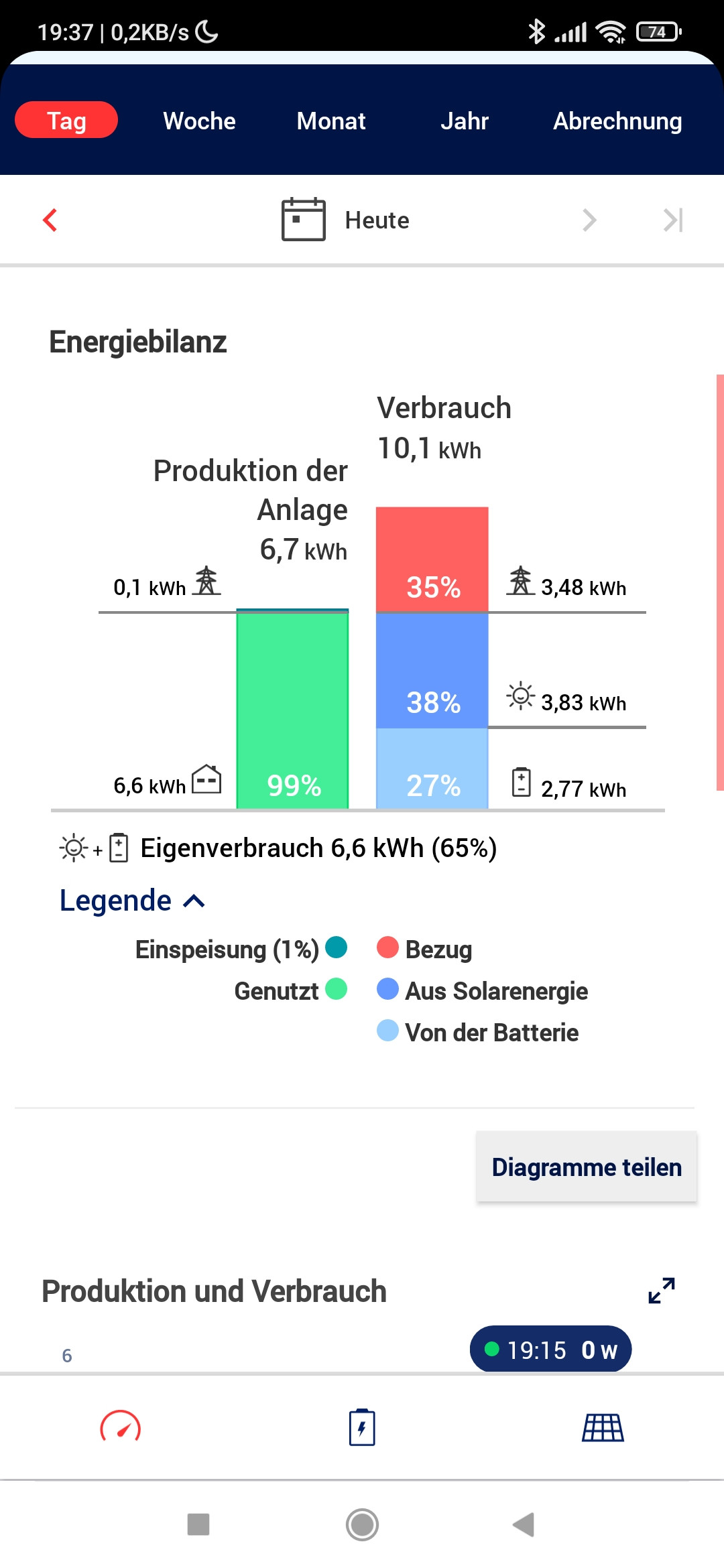The width and height of the screenshot is (724, 1568).
Task: Jump to the latest day
Action: [x=672, y=220]
